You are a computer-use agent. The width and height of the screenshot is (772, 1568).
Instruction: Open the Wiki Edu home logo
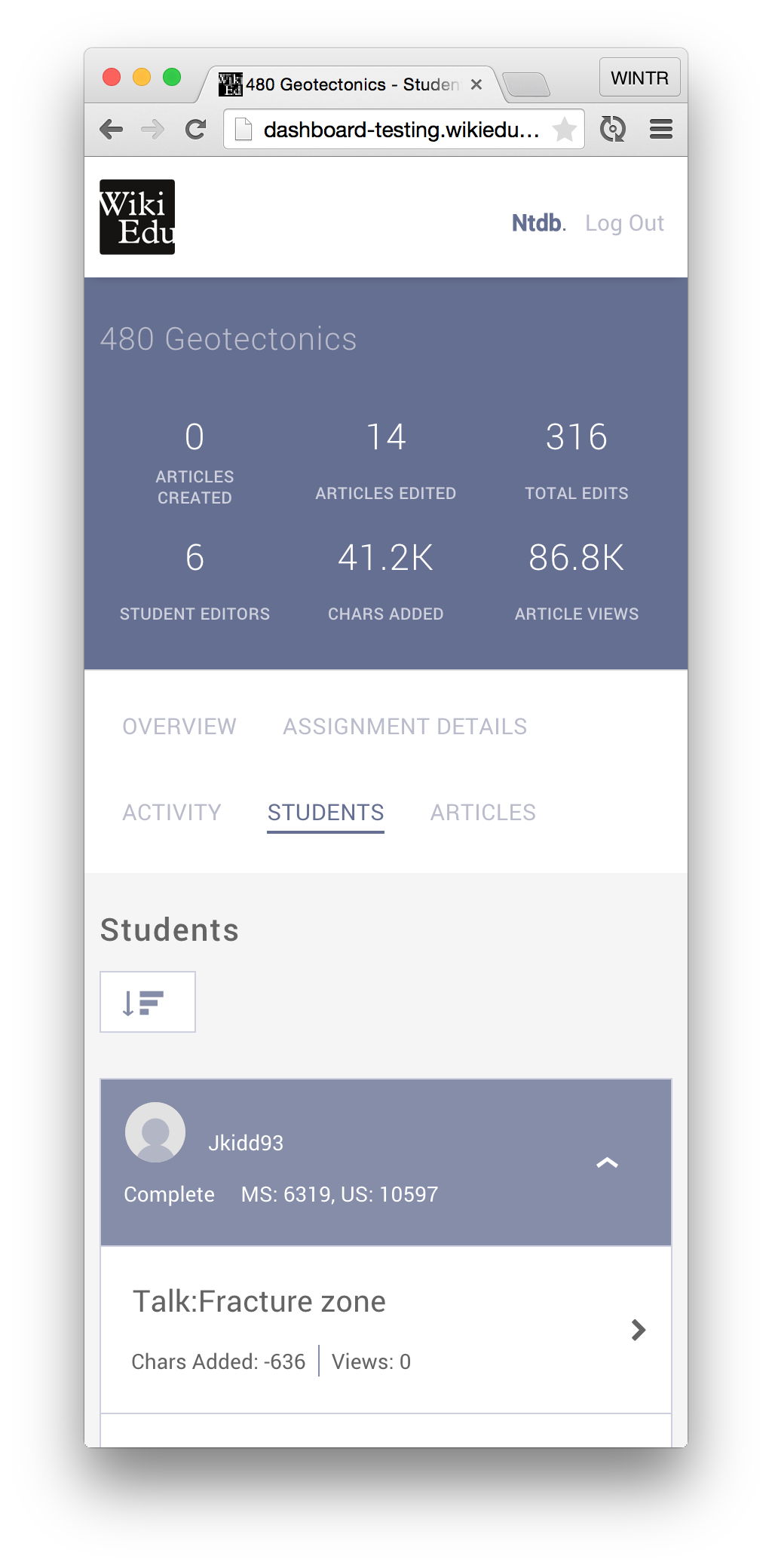(x=137, y=217)
